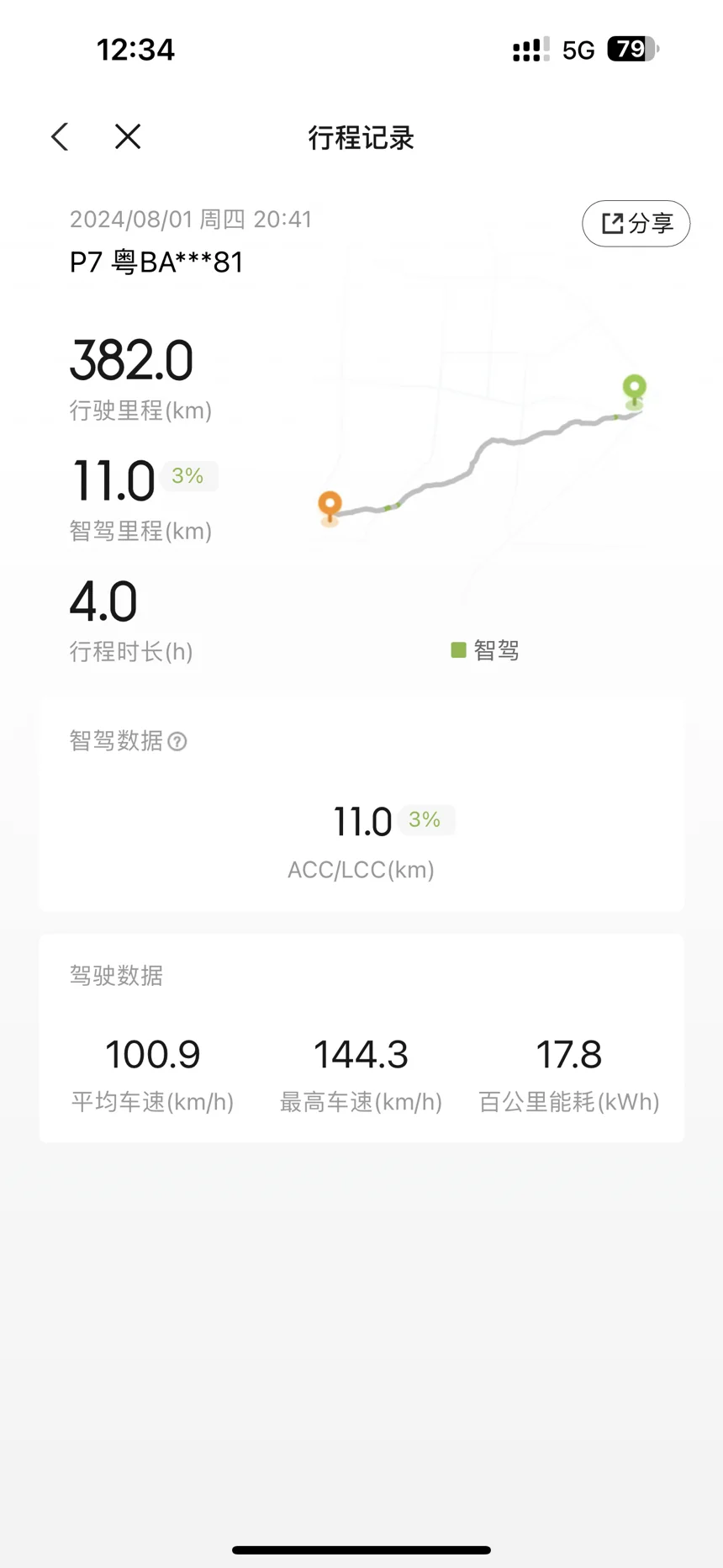Image resolution: width=723 pixels, height=1568 pixels.
Task: Share this trip record via 分享
Action: pos(636,224)
